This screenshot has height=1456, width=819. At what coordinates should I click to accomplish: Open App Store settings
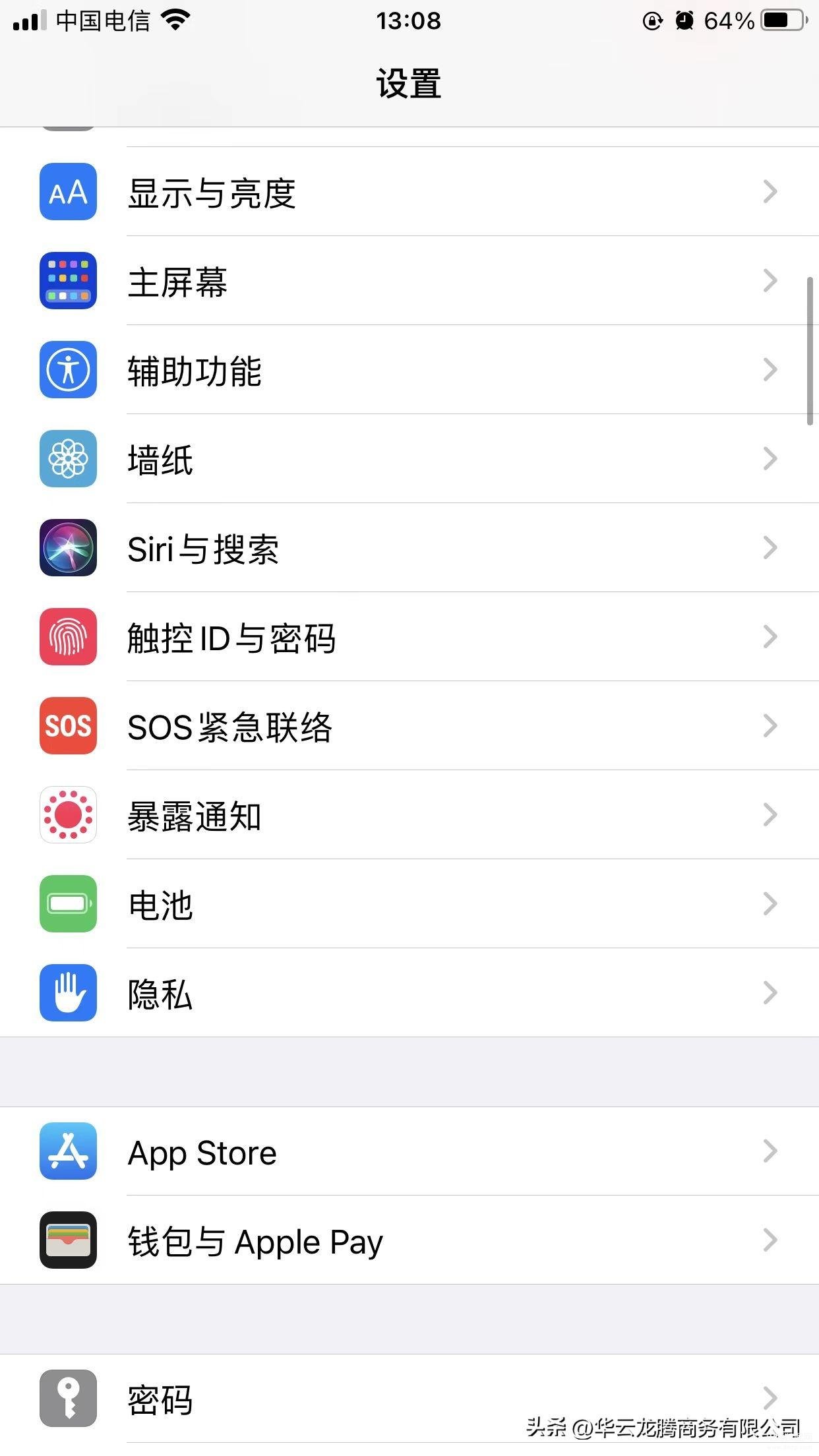(x=409, y=1151)
